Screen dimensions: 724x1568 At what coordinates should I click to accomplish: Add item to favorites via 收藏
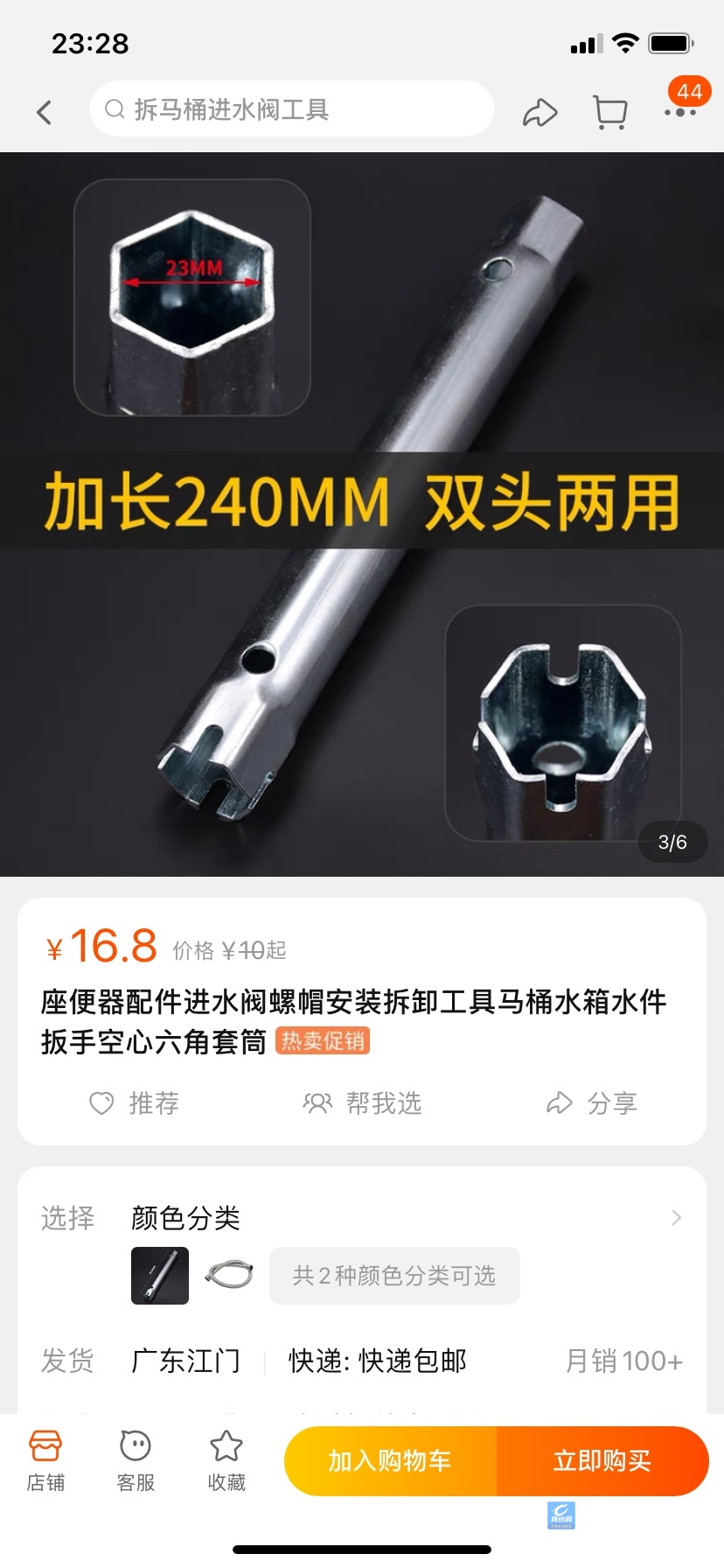point(226,1460)
